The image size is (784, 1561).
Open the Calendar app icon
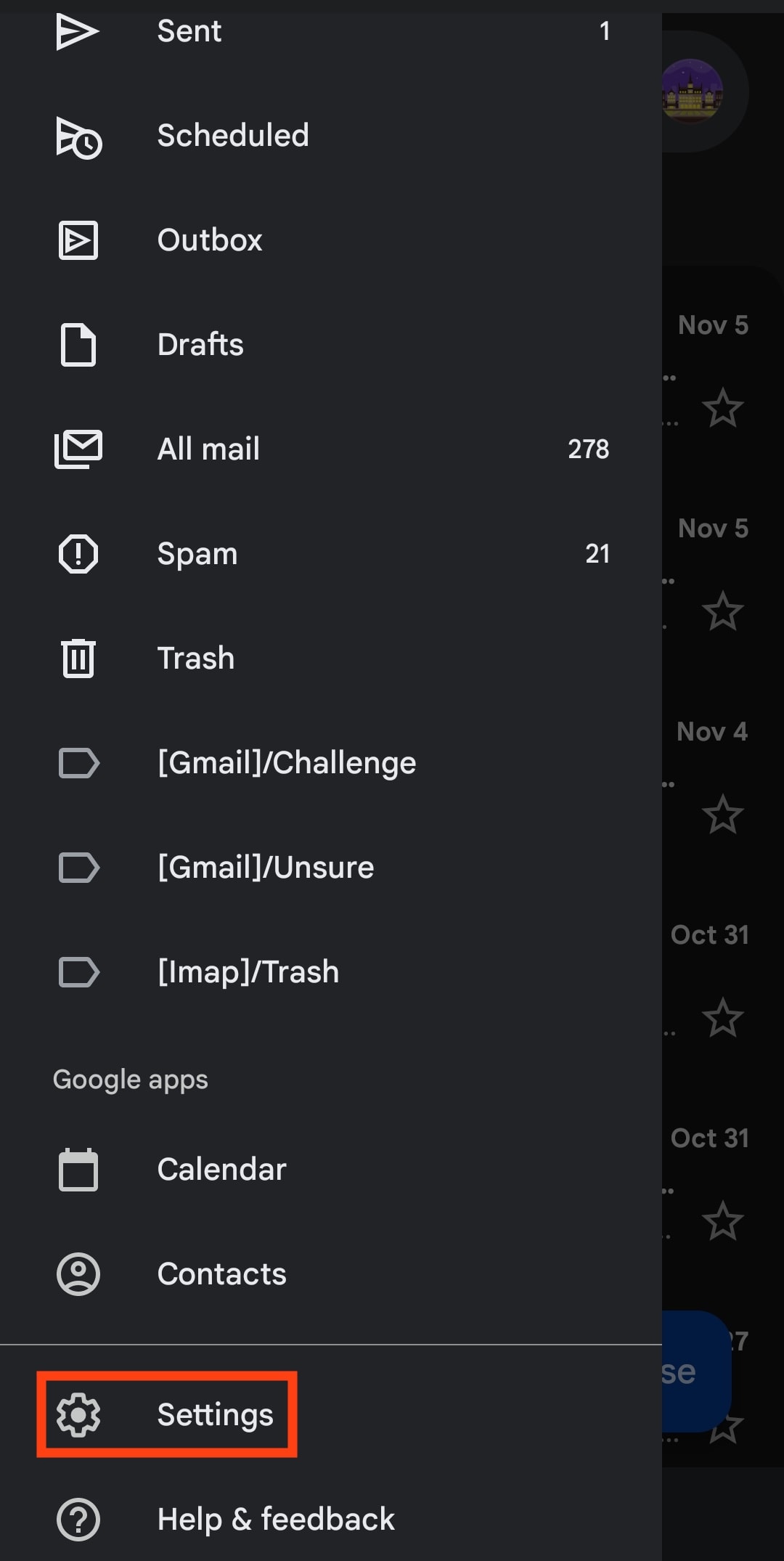(78, 1169)
